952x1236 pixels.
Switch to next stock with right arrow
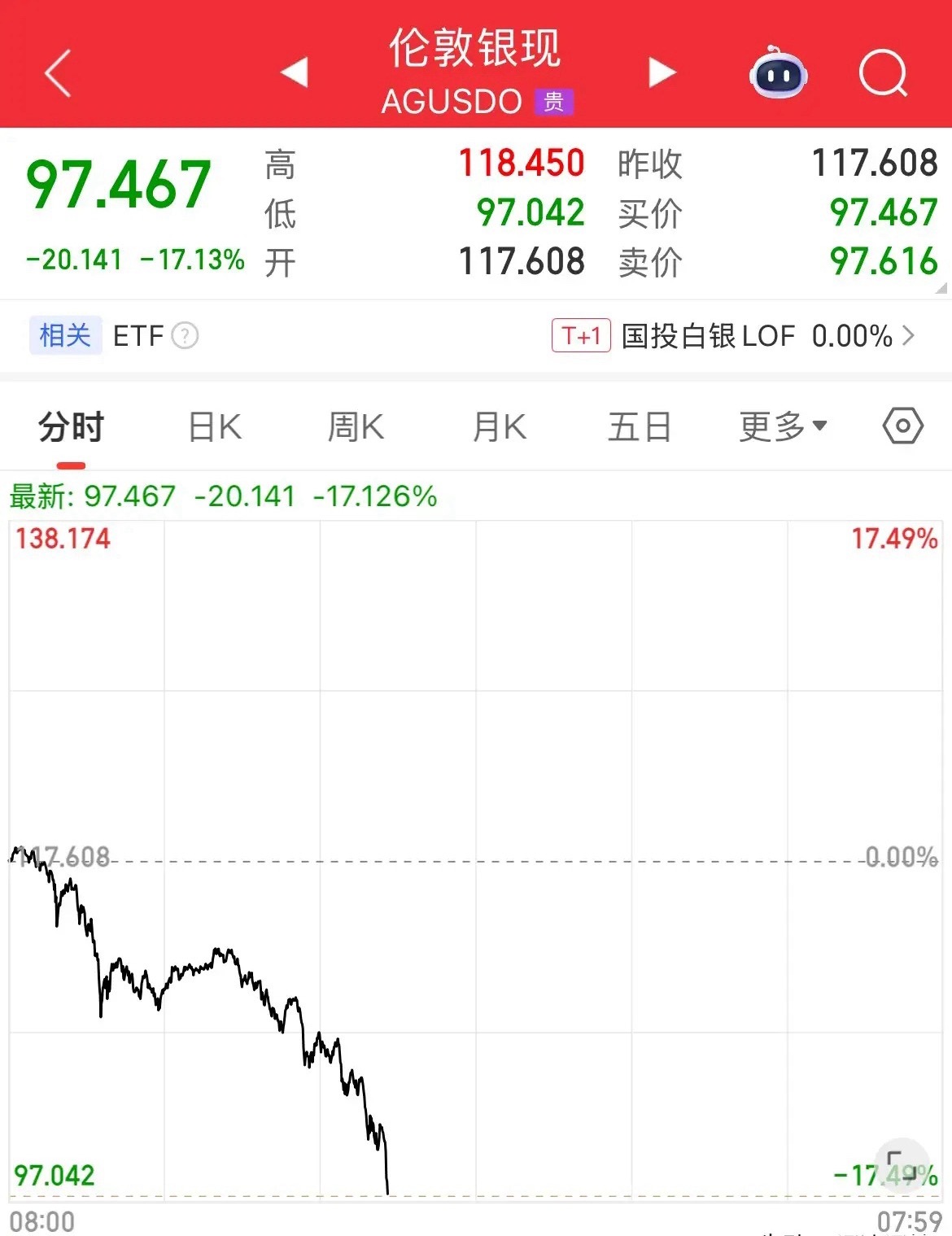(x=662, y=72)
